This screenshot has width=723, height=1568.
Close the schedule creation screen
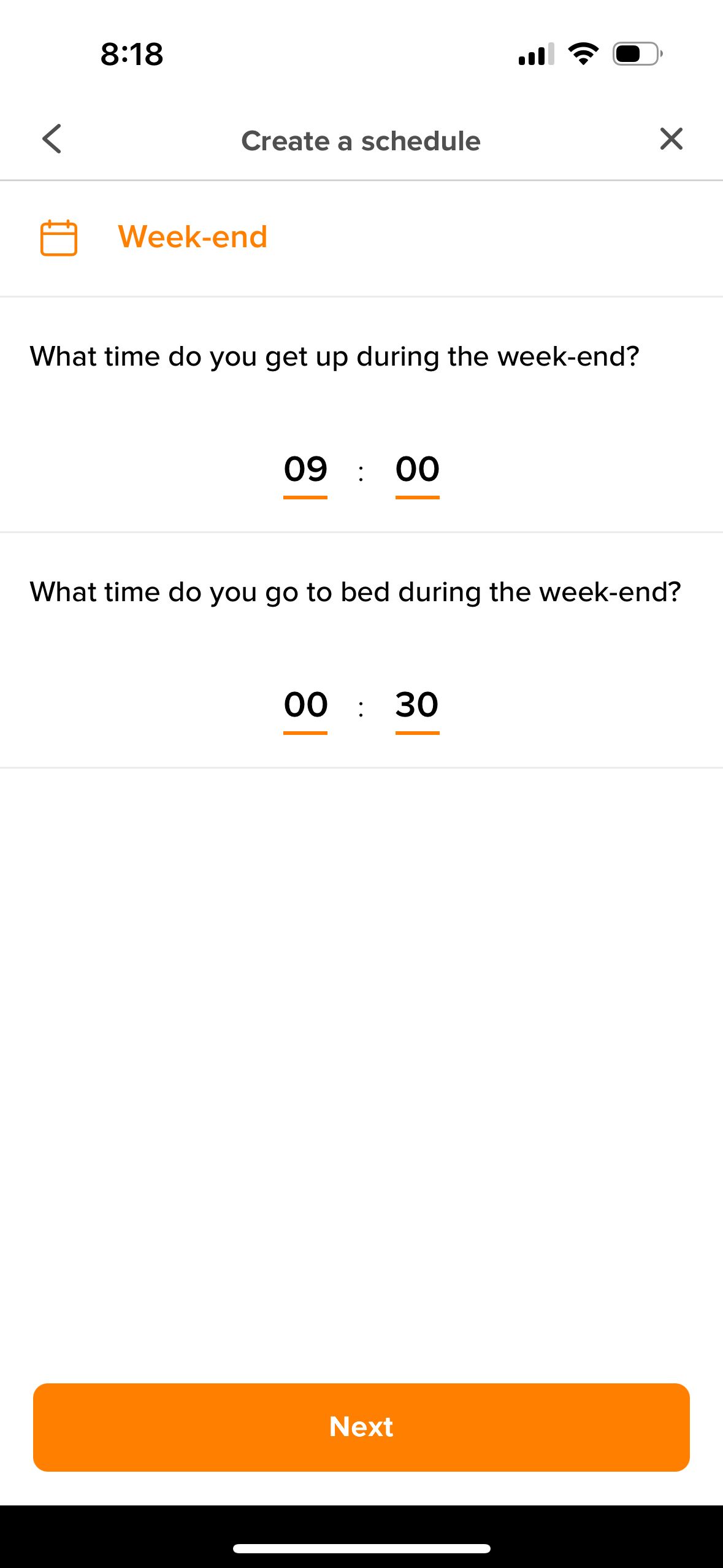tap(671, 139)
